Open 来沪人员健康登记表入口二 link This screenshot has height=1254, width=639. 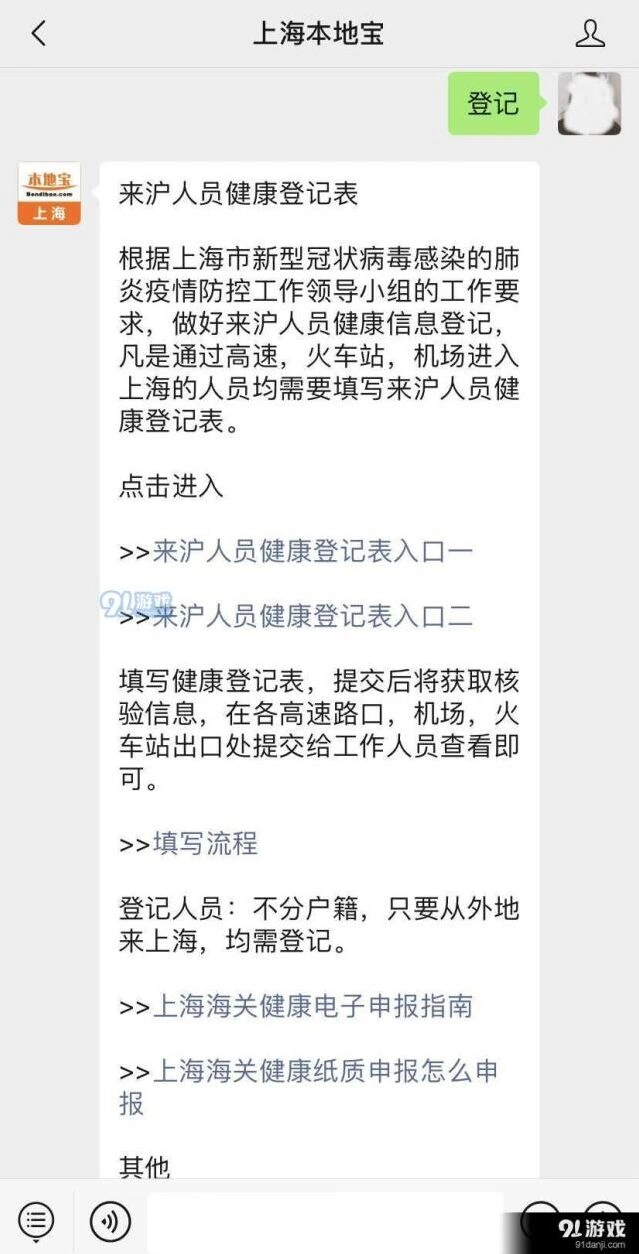click(x=312, y=616)
